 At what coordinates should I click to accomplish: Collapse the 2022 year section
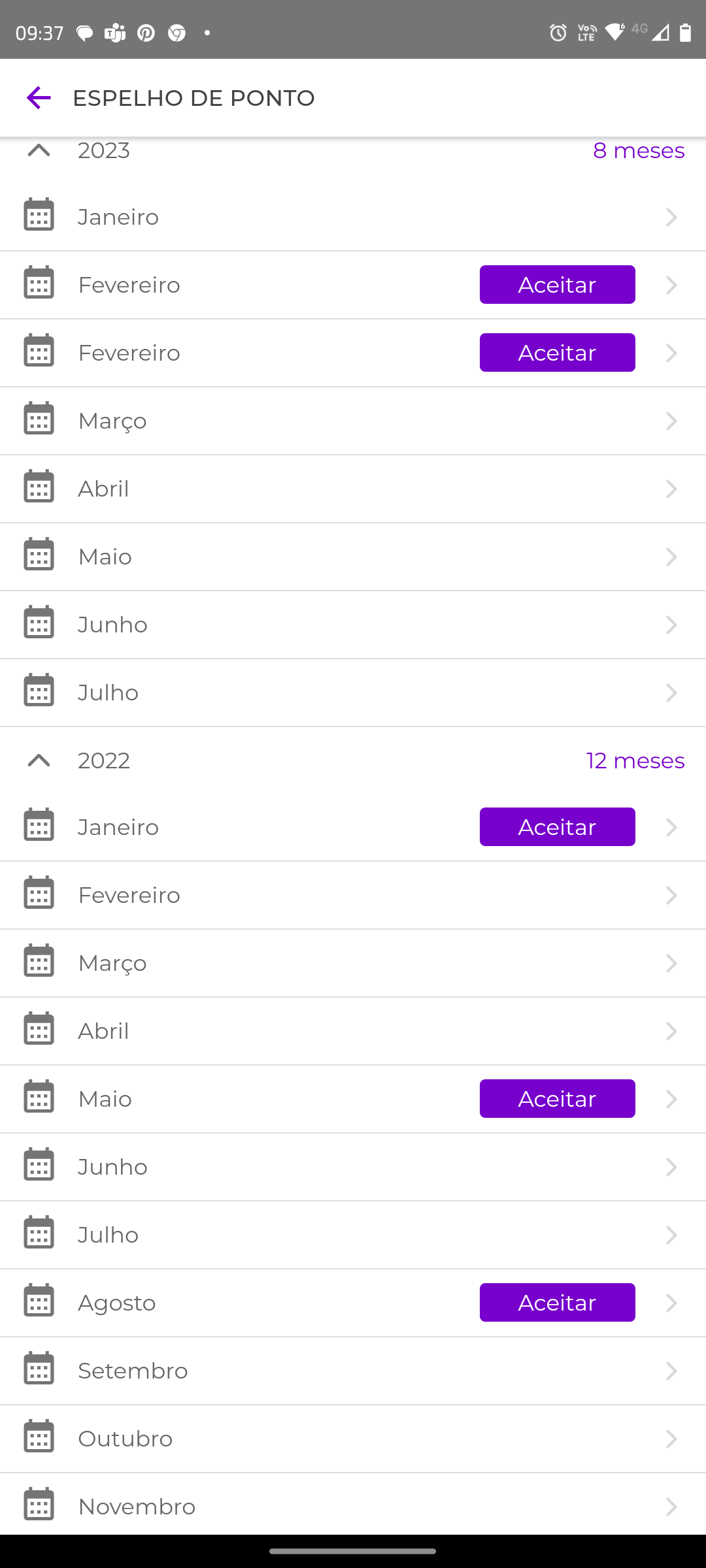pos(39,760)
